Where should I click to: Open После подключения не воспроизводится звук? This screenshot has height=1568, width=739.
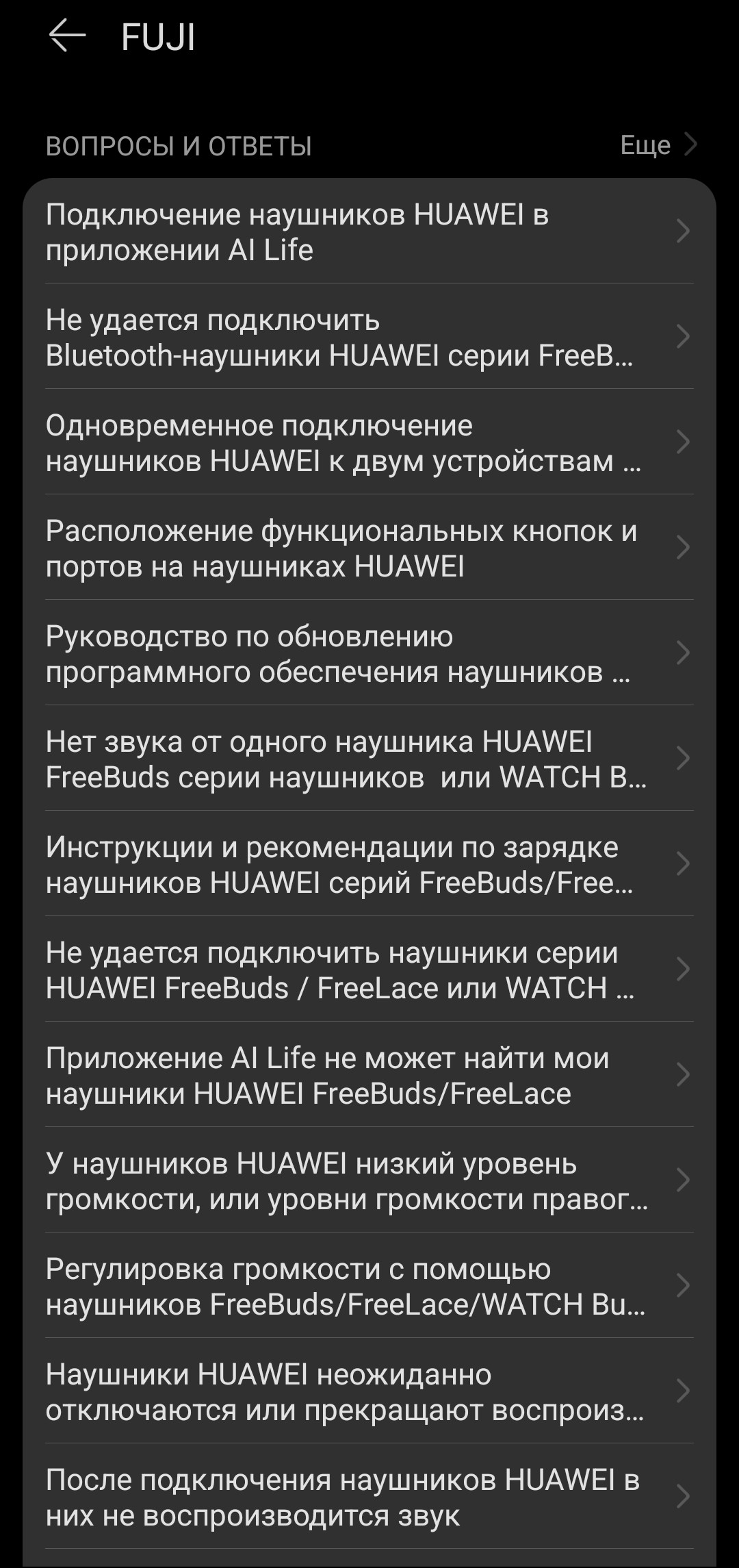point(369,1497)
